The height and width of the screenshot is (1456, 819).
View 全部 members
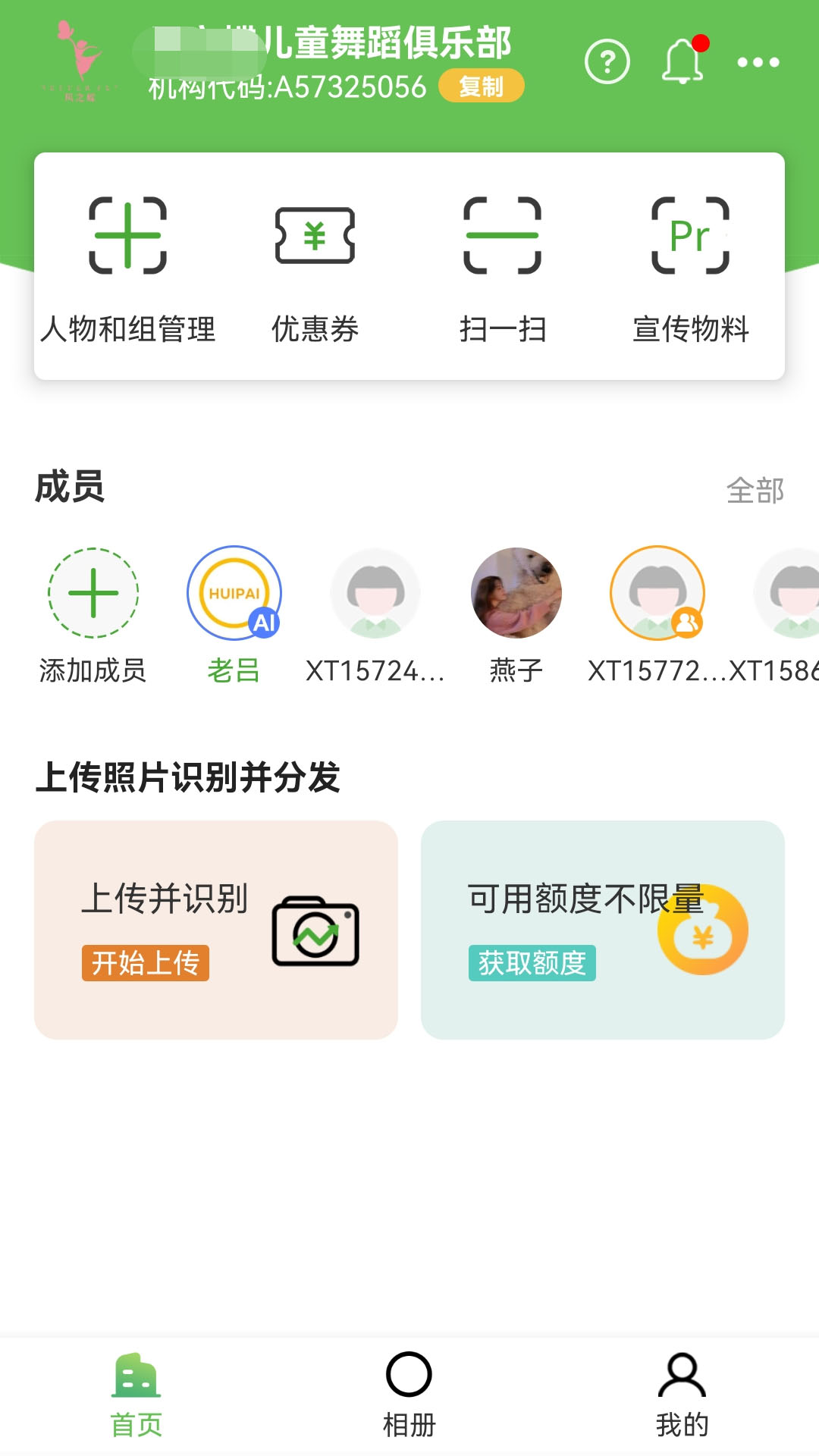[x=755, y=491]
